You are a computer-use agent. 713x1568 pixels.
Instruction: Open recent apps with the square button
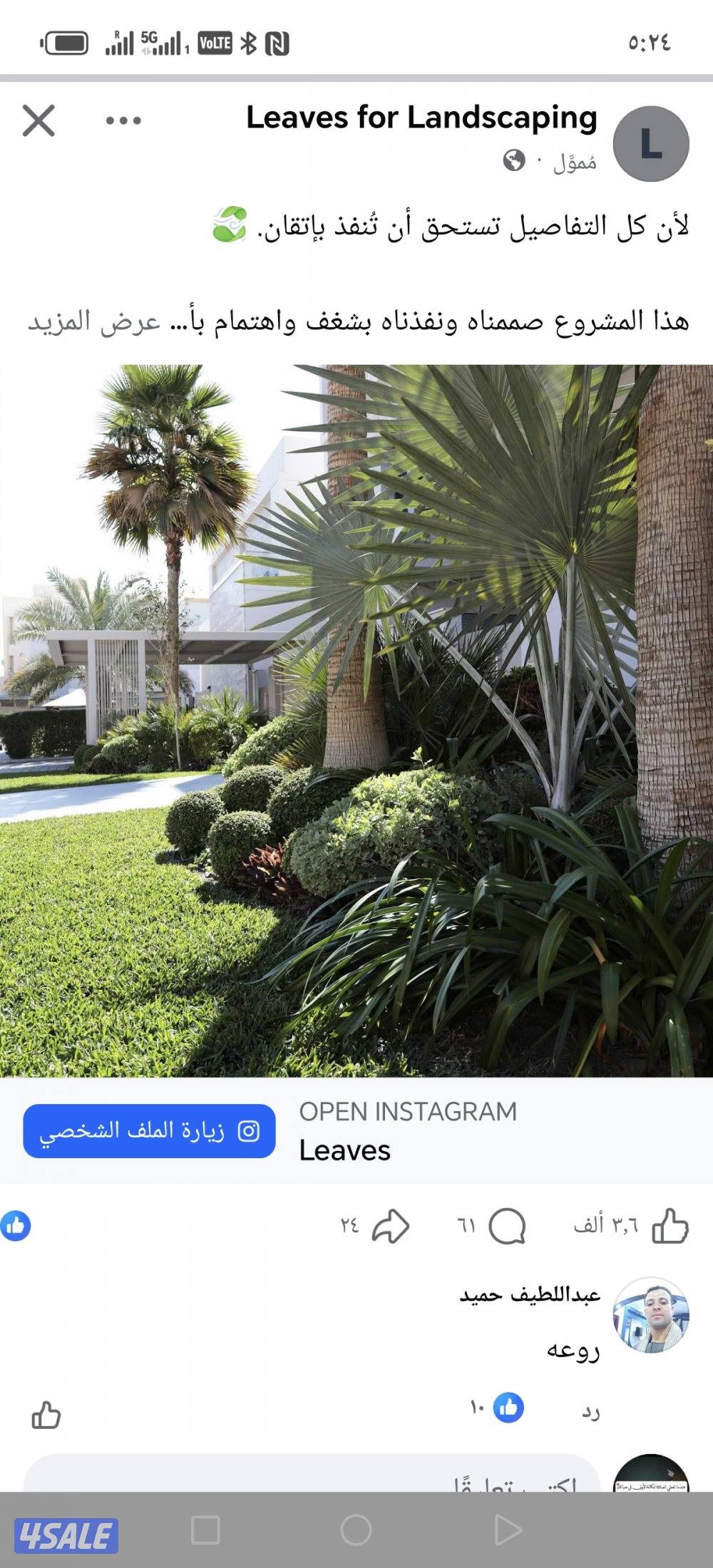coord(205,1530)
